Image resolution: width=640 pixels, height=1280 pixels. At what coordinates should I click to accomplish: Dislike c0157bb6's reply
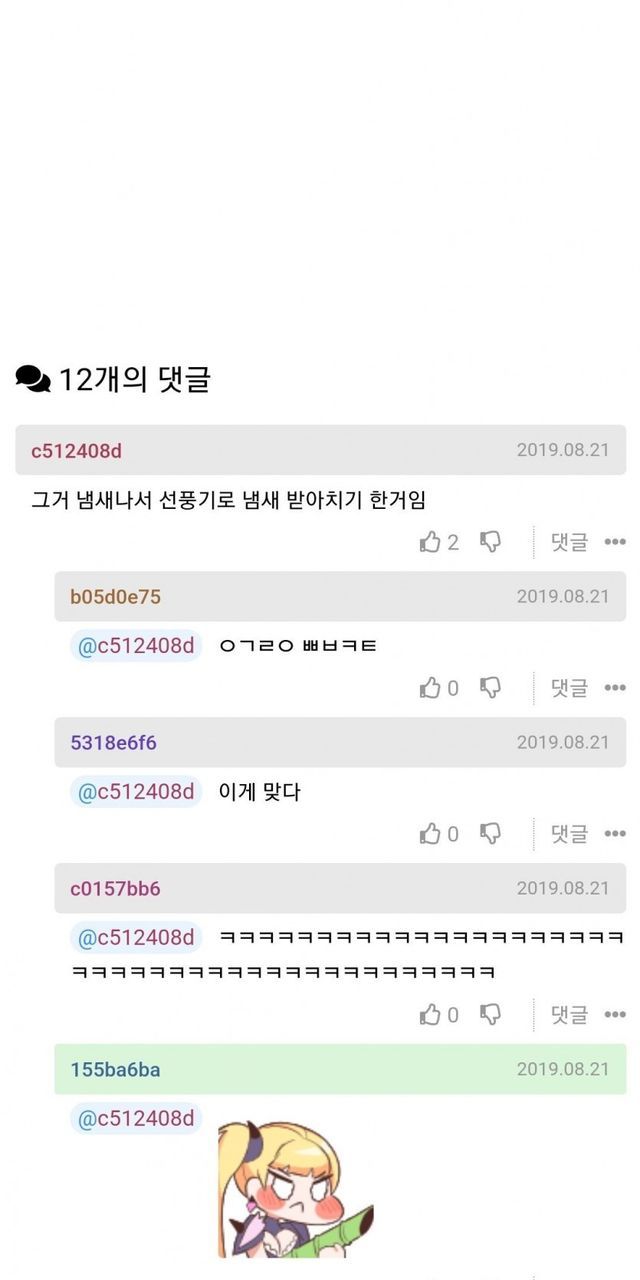coord(490,1015)
